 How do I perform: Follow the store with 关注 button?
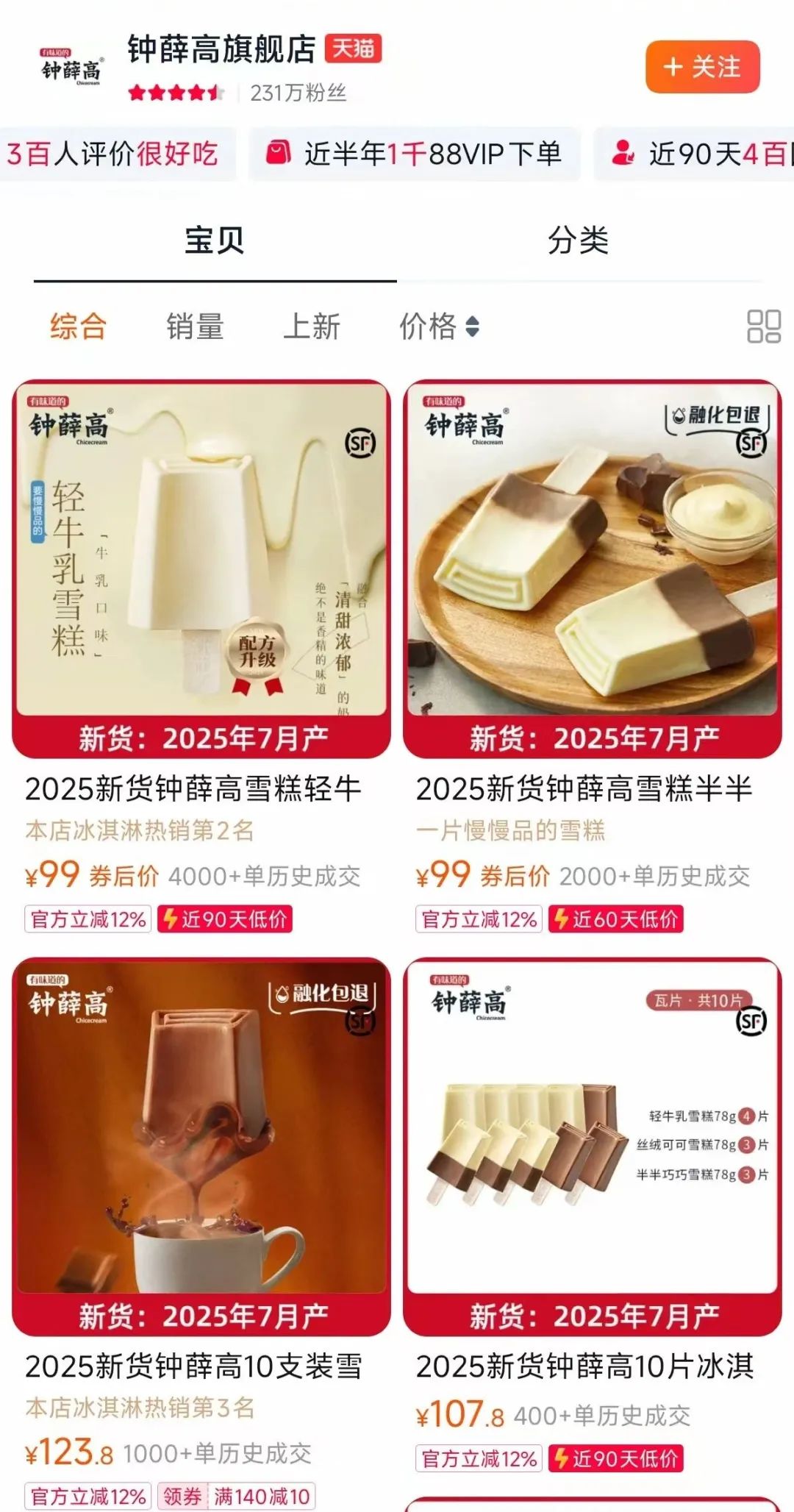[x=702, y=67]
